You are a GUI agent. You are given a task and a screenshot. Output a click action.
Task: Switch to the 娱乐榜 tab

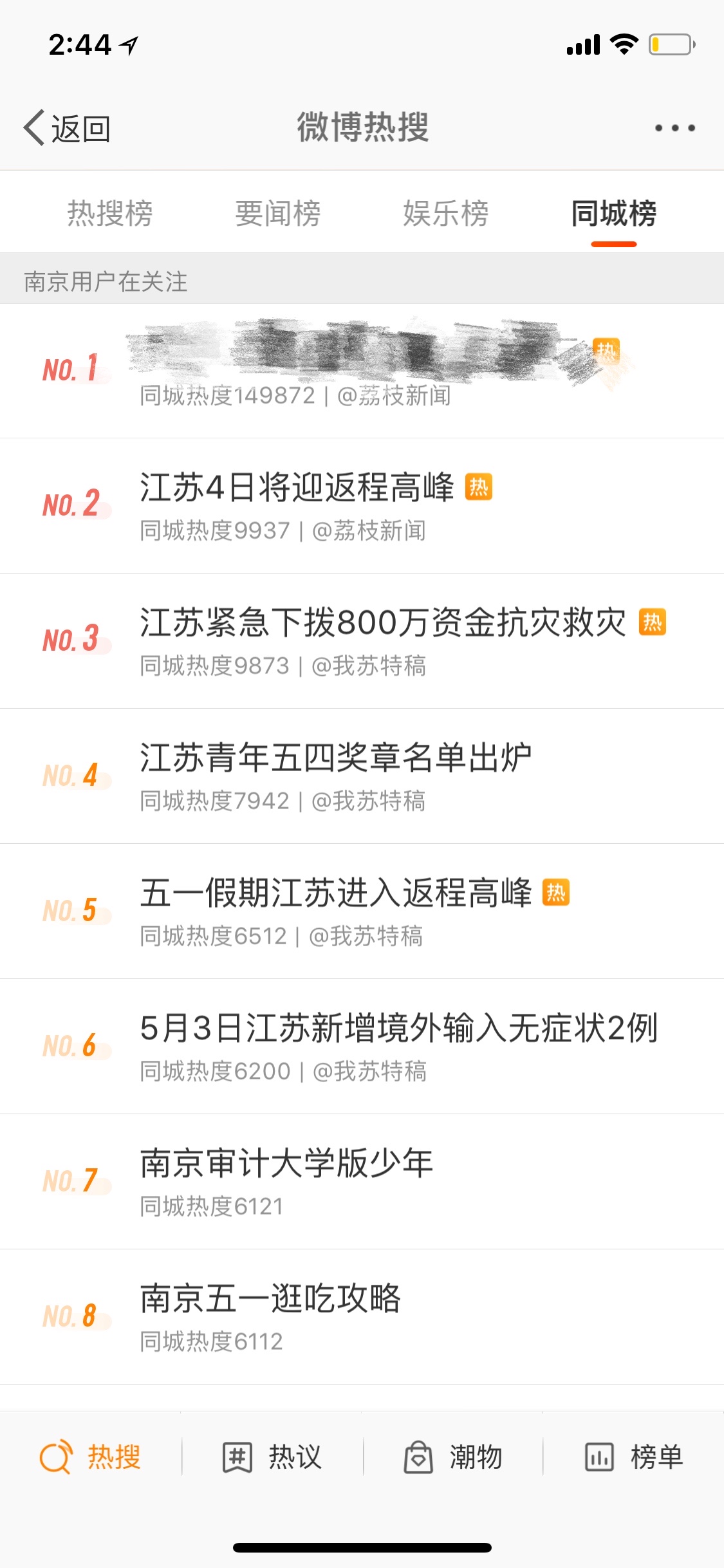point(445,214)
